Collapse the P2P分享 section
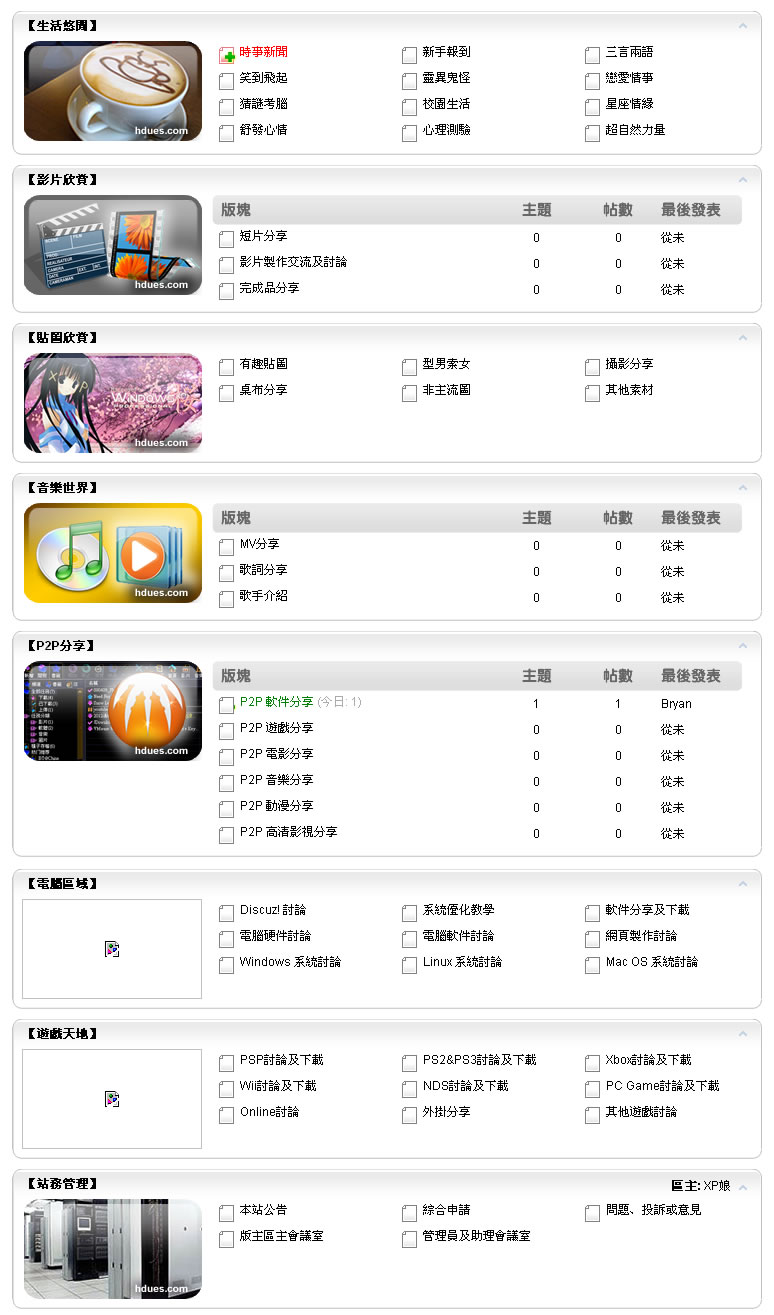The height and width of the screenshot is (1315, 774). point(742,646)
